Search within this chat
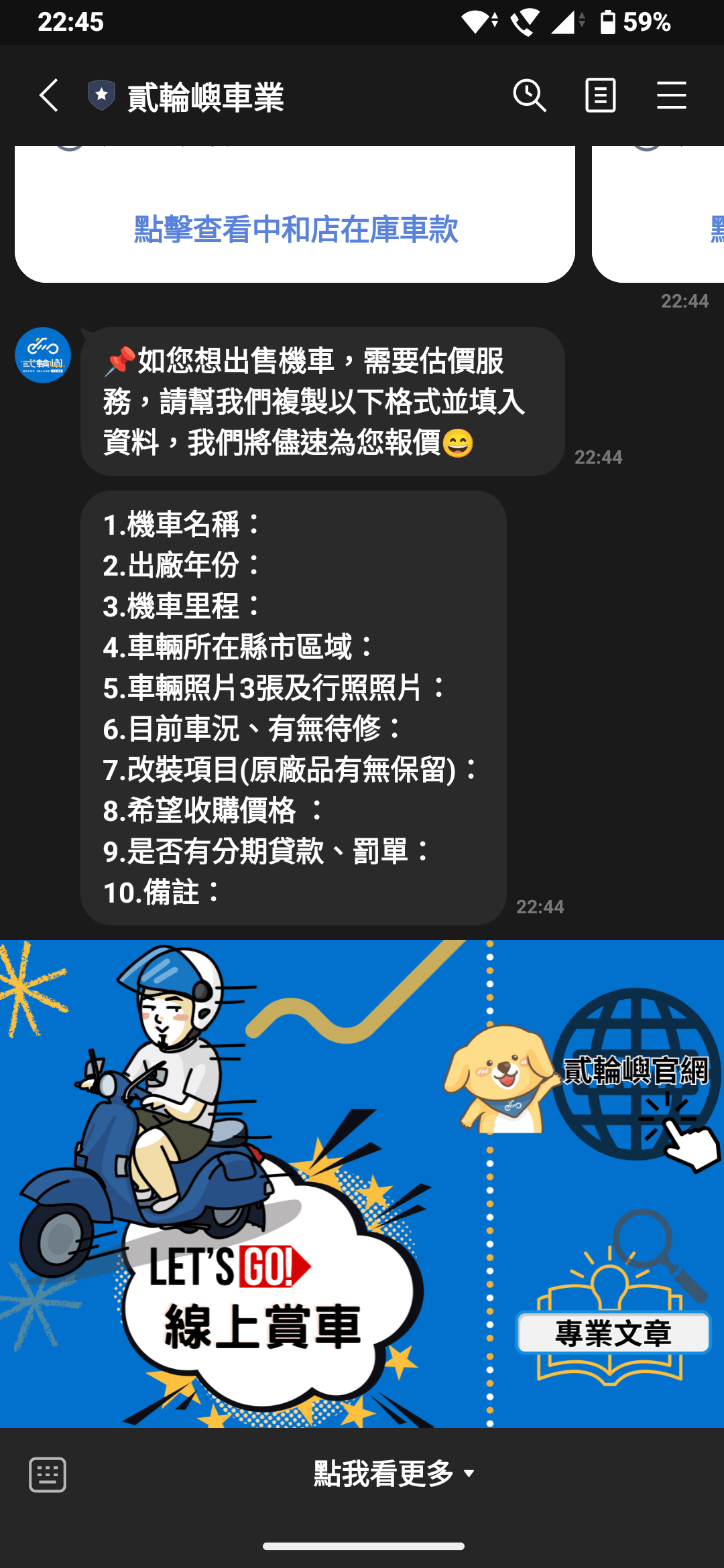 [x=529, y=95]
